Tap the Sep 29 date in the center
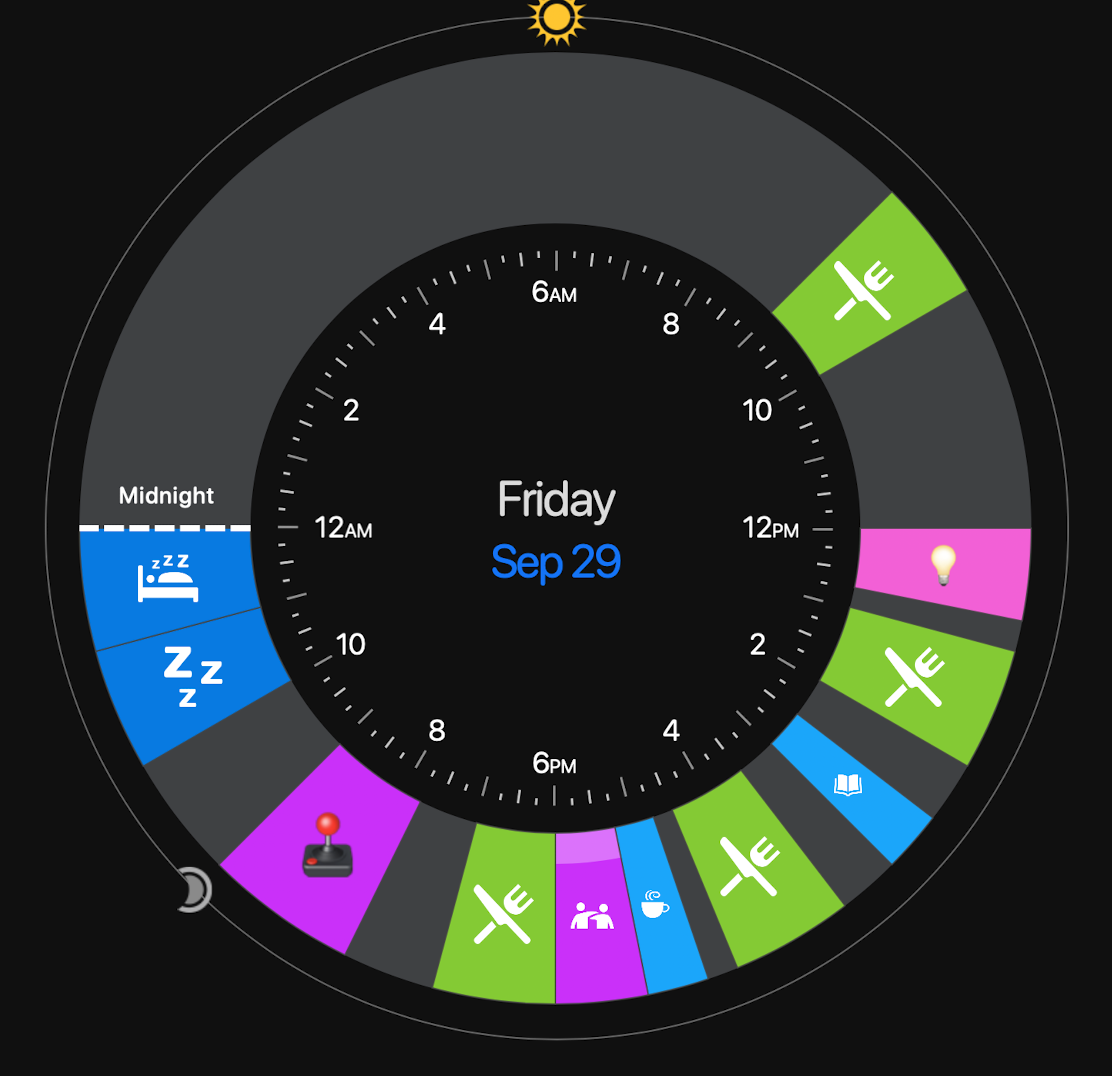This screenshot has height=1076, width=1112. click(x=556, y=563)
